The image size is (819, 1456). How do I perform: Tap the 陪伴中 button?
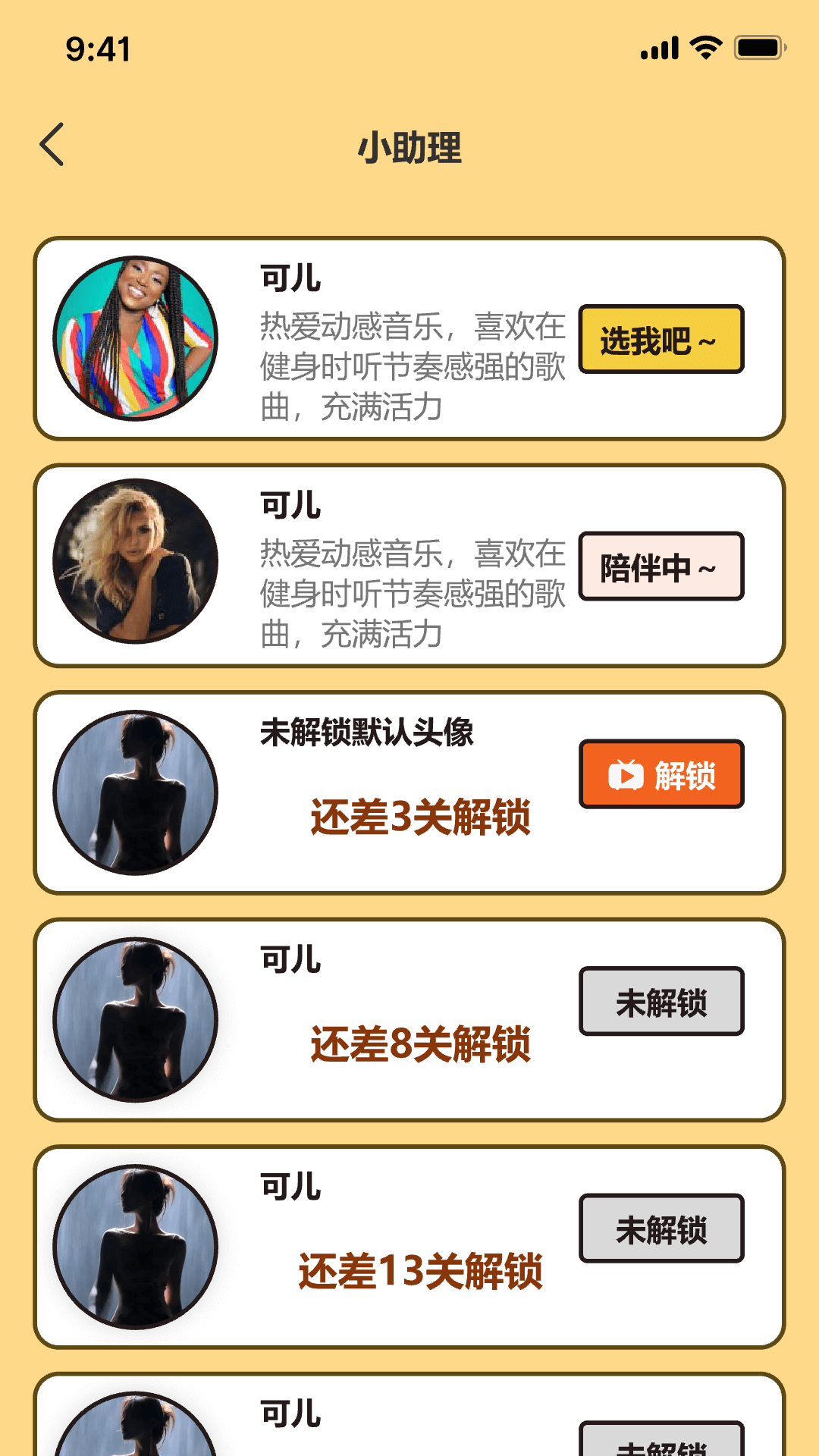(x=661, y=566)
